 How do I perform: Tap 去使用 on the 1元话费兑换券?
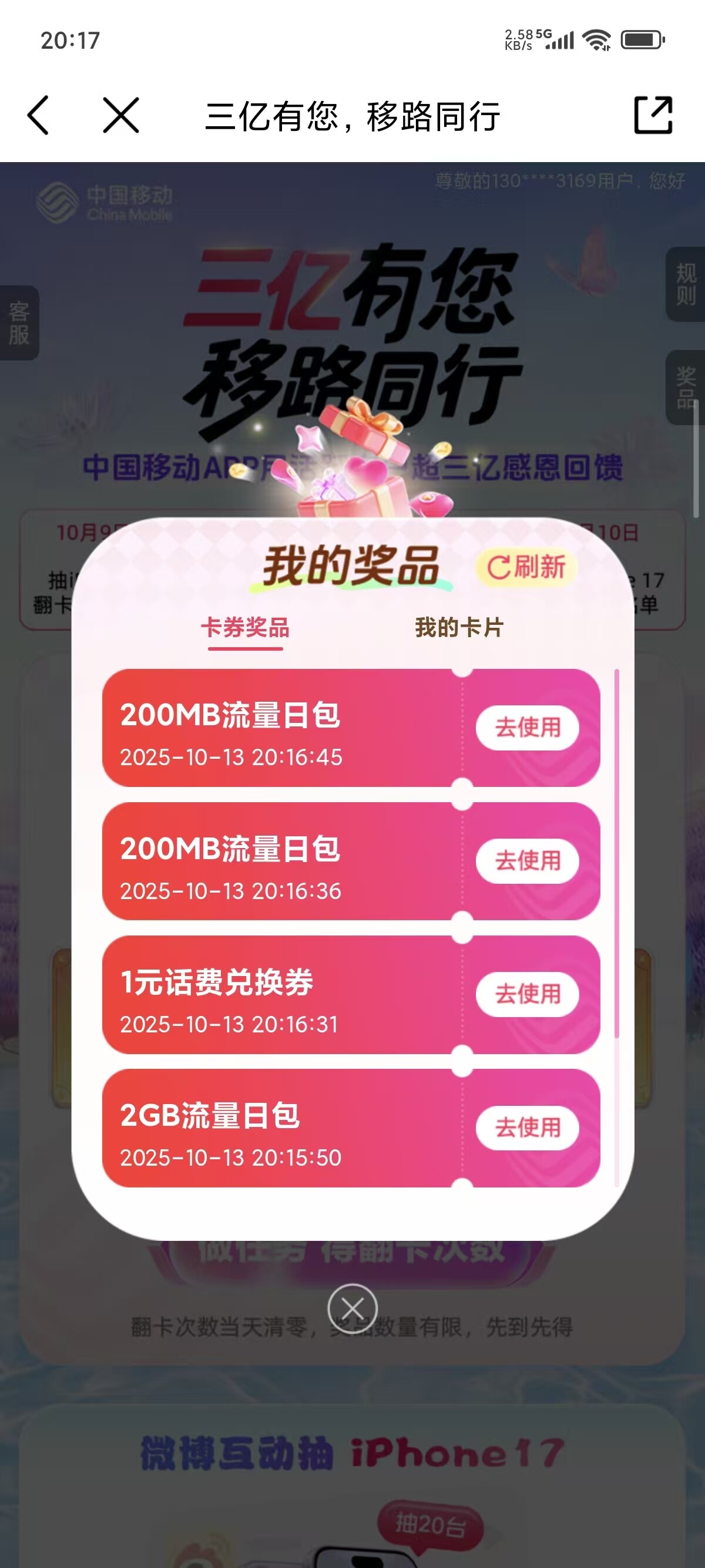point(527,994)
